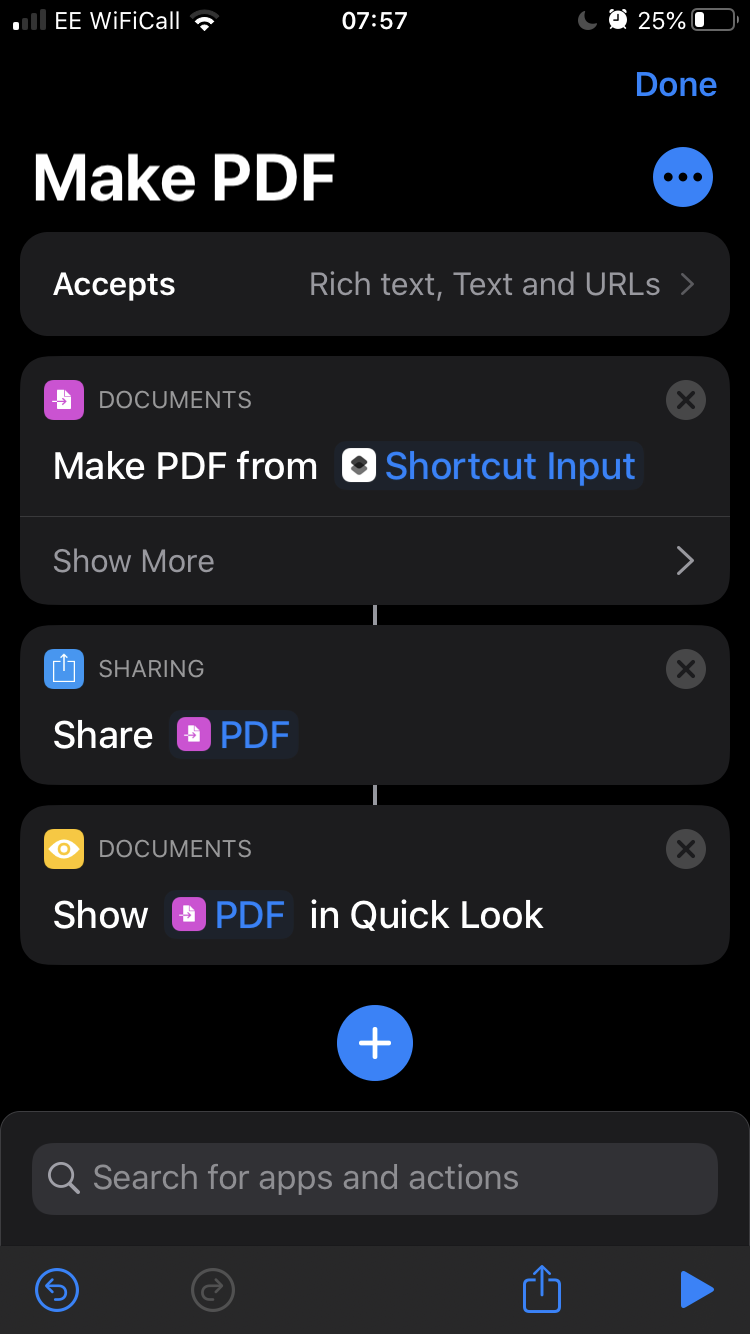
Task: Open the Accepts input types row
Action: pyautogui.click(x=374, y=285)
